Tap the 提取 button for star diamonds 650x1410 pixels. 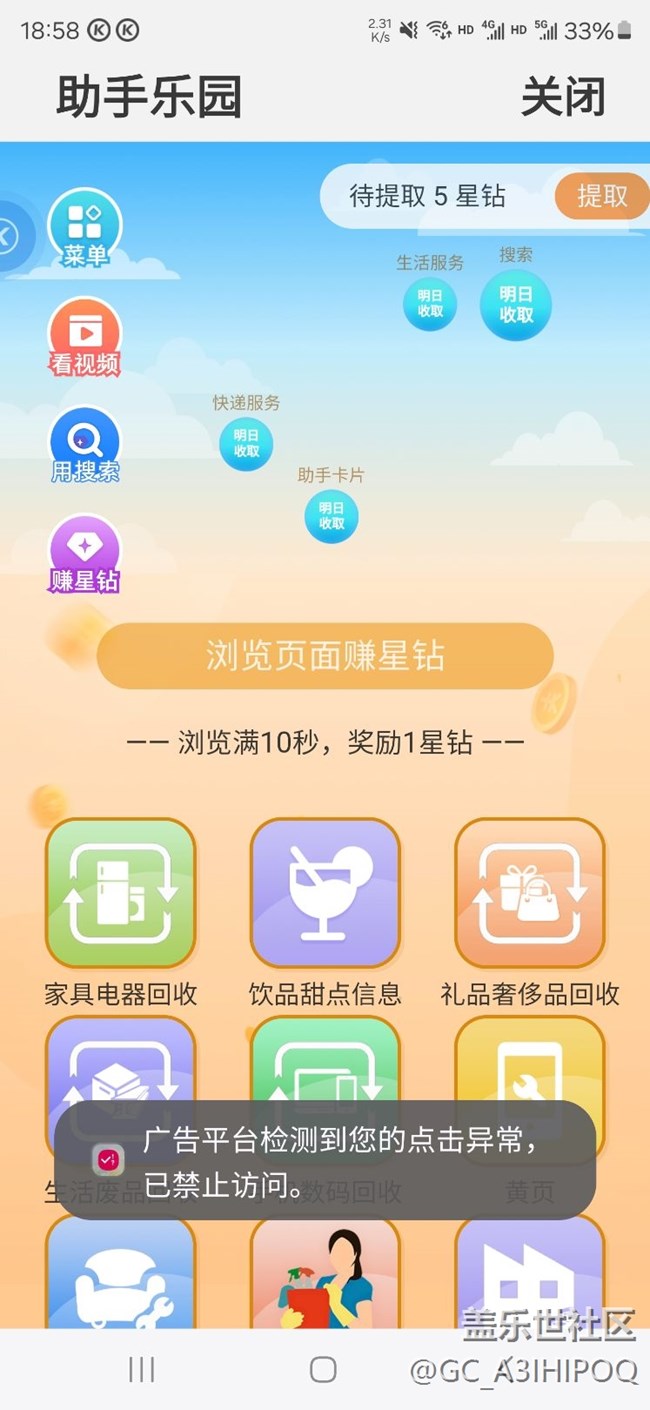click(x=601, y=196)
